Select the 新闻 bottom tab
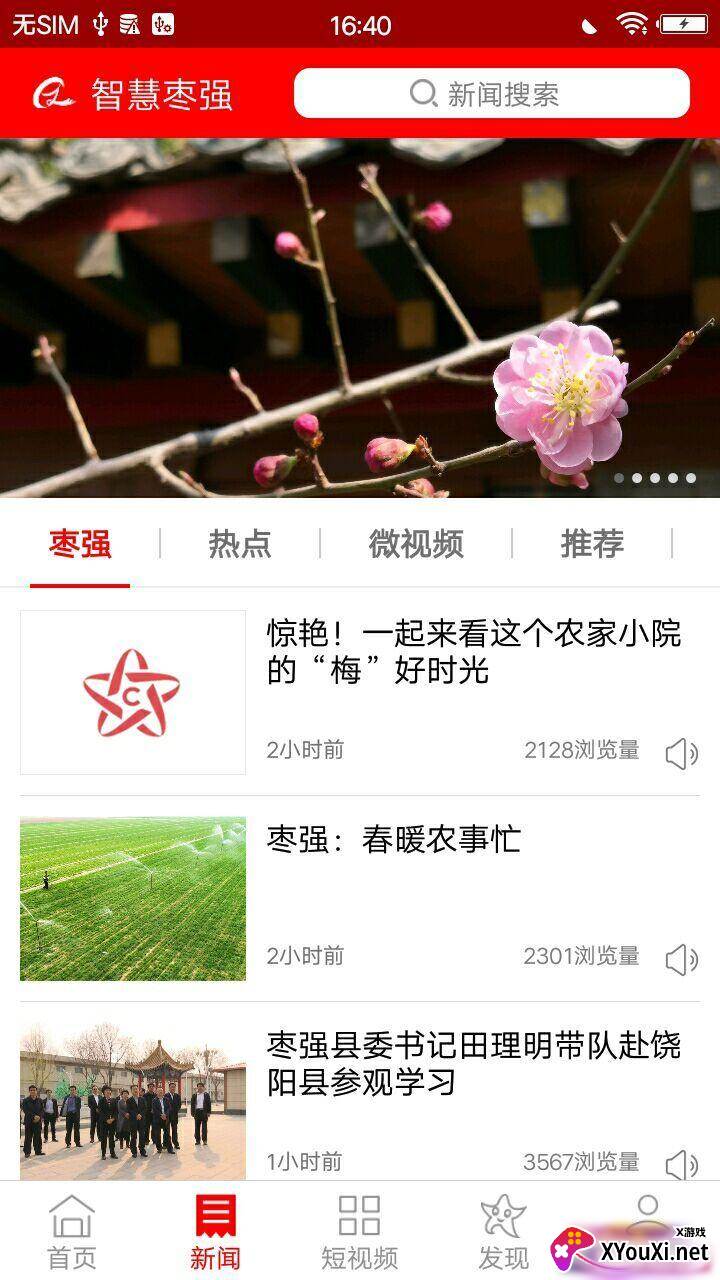The width and height of the screenshot is (720, 1280). pos(216,1231)
